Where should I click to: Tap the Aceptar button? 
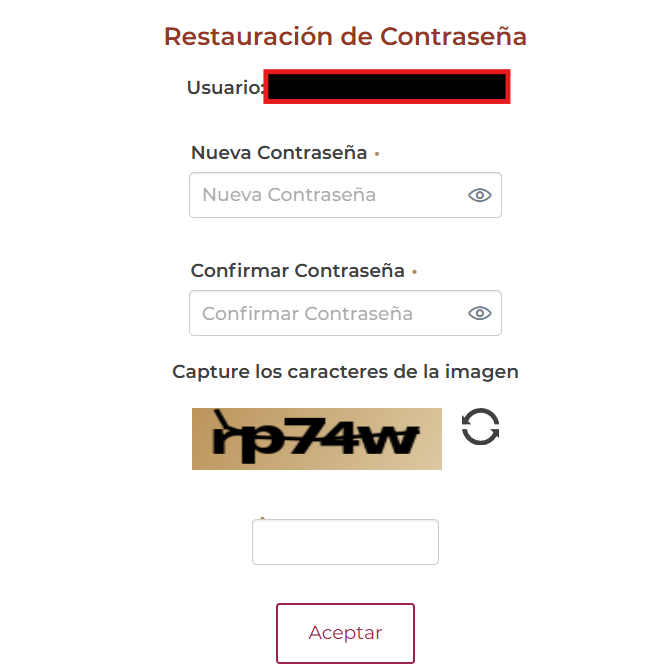(345, 633)
